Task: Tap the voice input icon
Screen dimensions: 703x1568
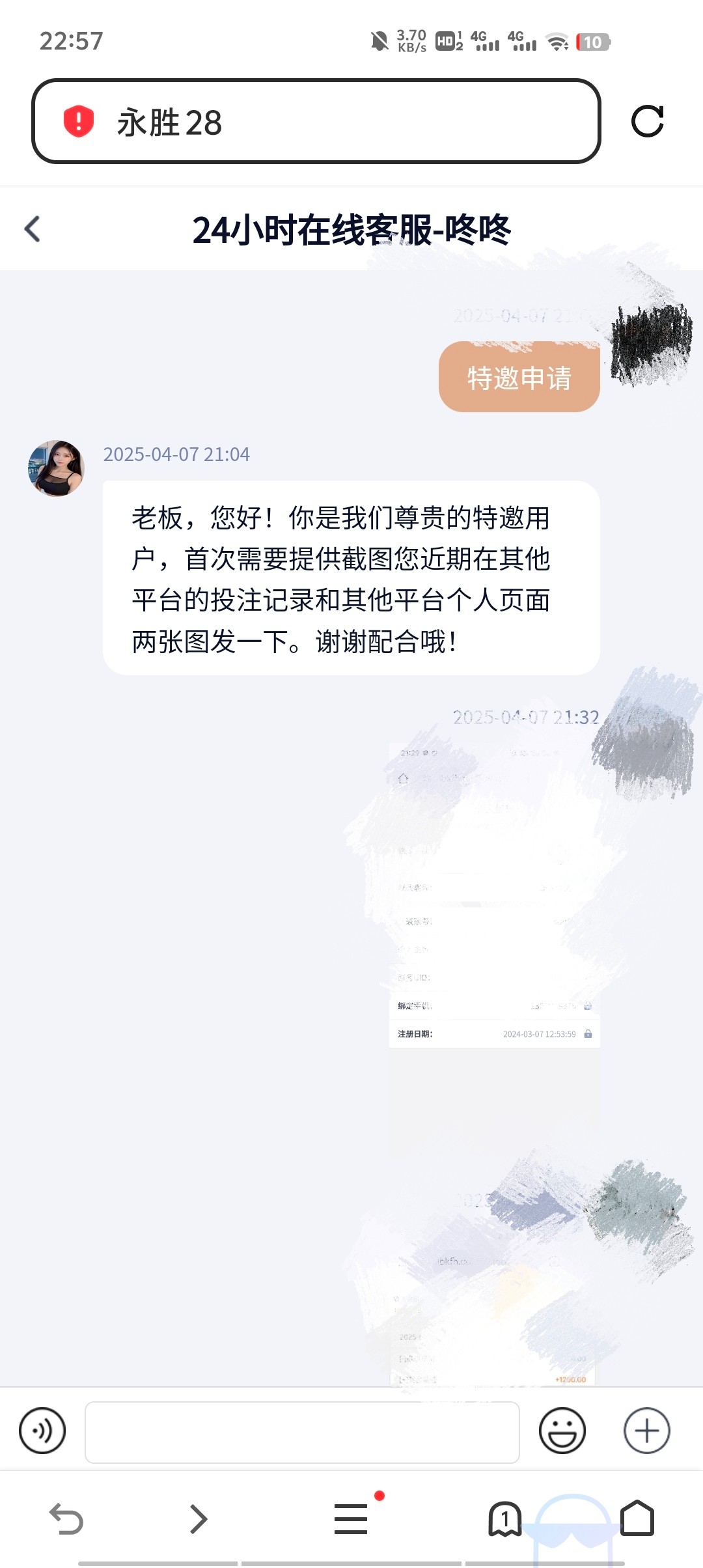Action: pos(42,1431)
